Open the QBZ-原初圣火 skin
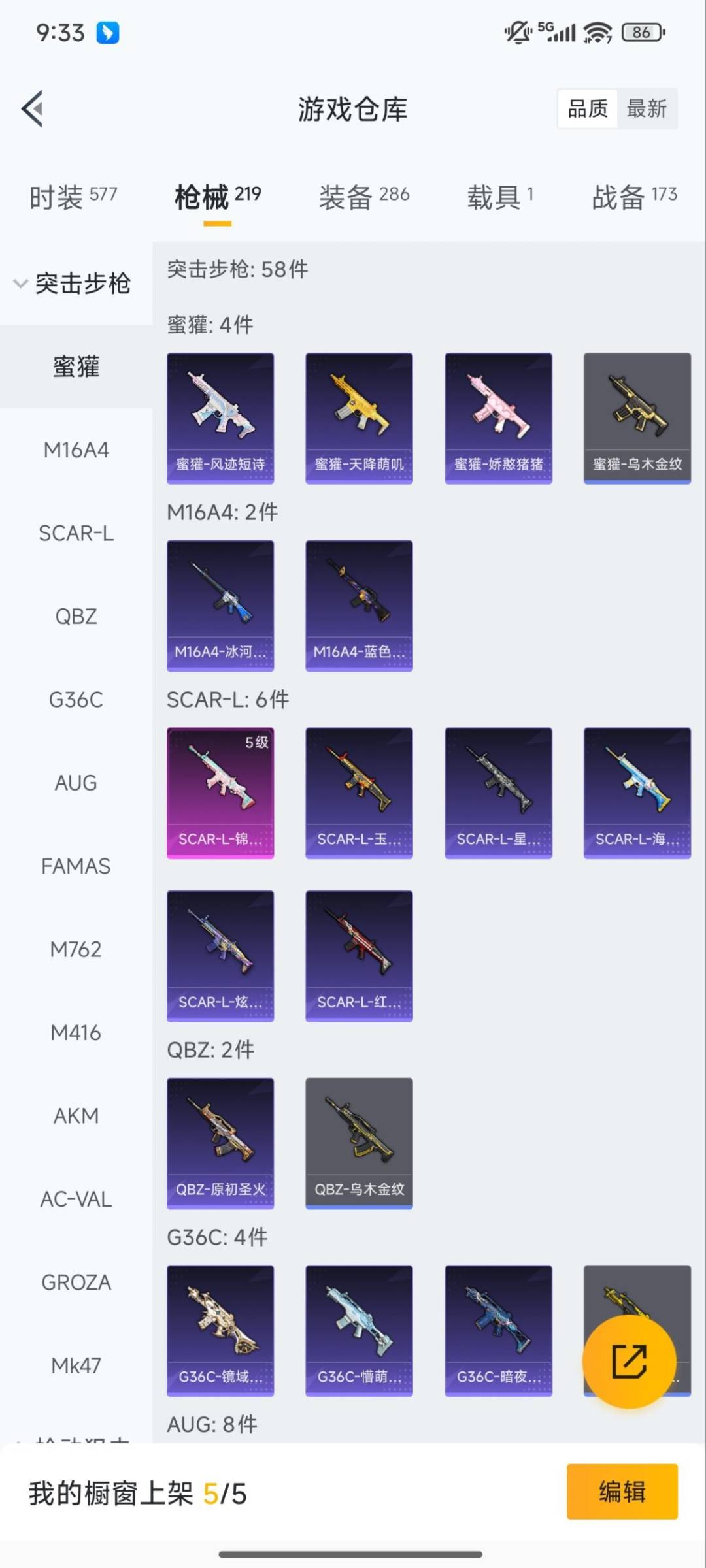Image resolution: width=706 pixels, height=1568 pixels. click(x=220, y=1143)
